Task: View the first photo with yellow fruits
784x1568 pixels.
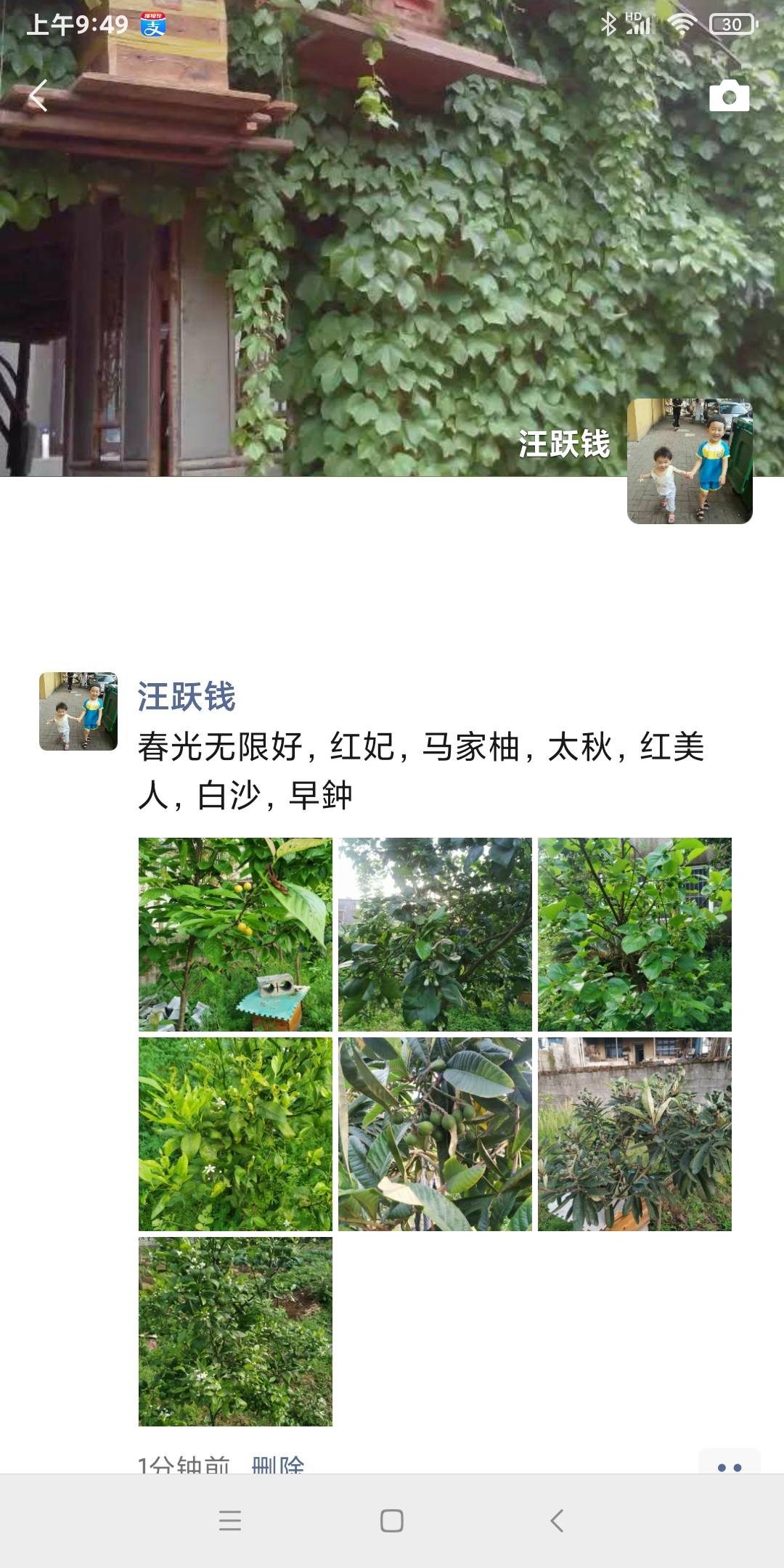Action: coord(235,934)
